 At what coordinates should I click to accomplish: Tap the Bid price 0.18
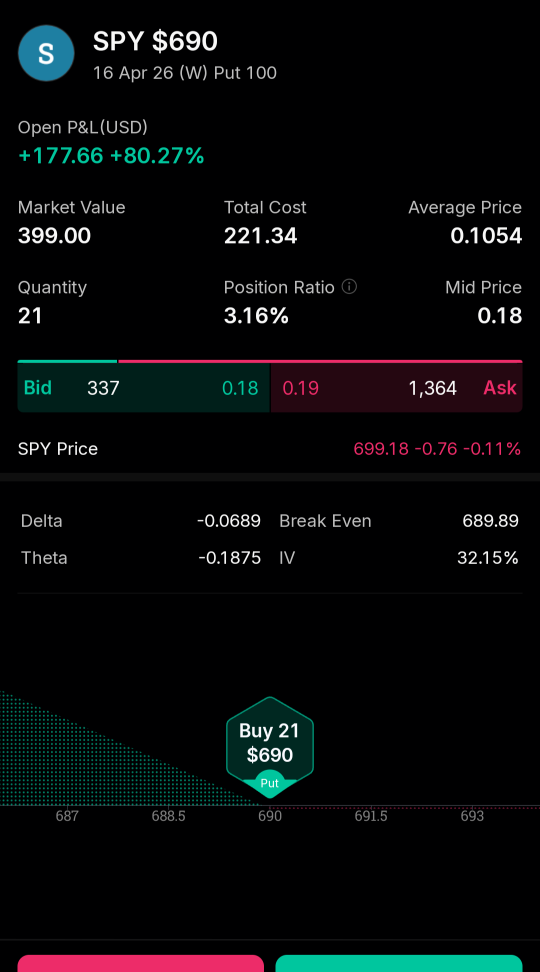(x=240, y=388)
